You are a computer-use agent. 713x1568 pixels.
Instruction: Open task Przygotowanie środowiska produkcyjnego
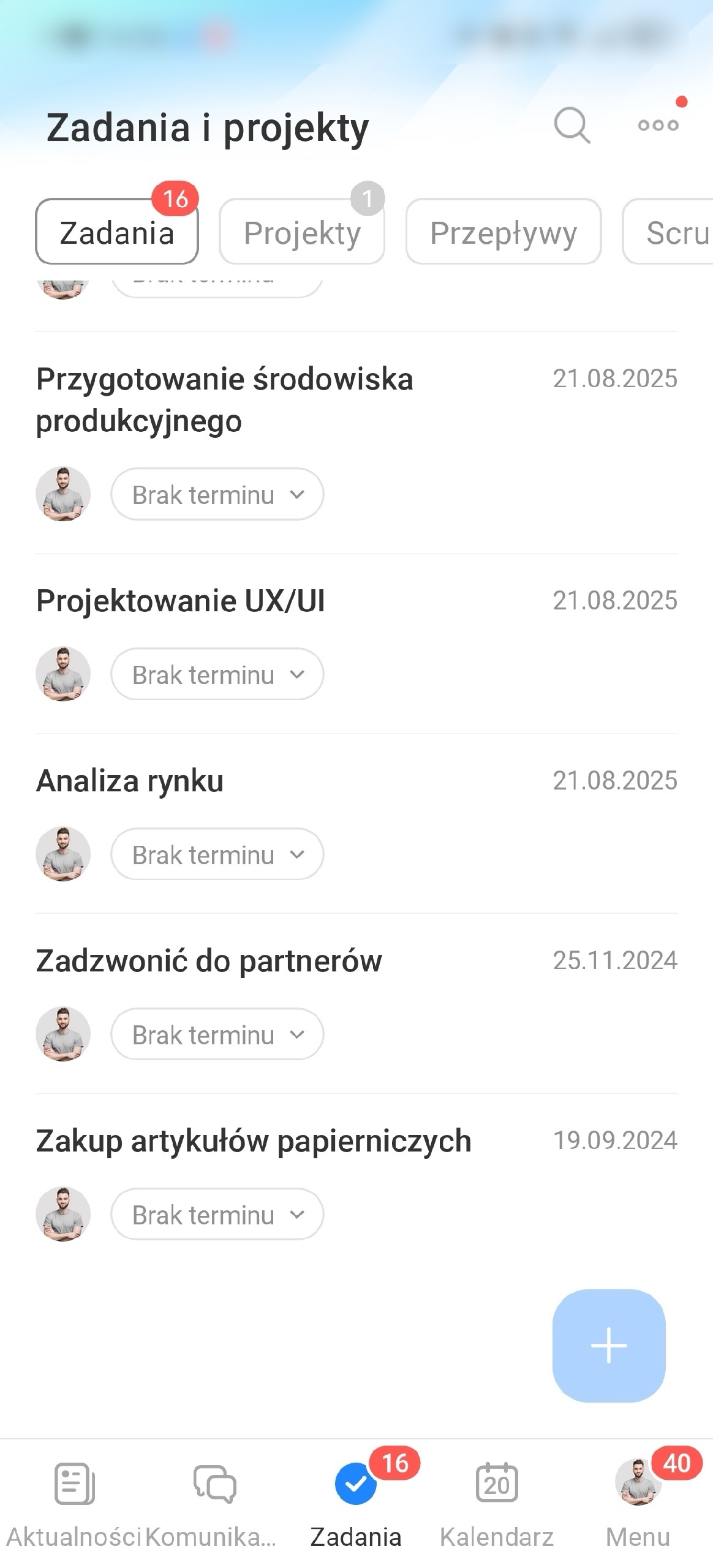[x=224, y=399]
